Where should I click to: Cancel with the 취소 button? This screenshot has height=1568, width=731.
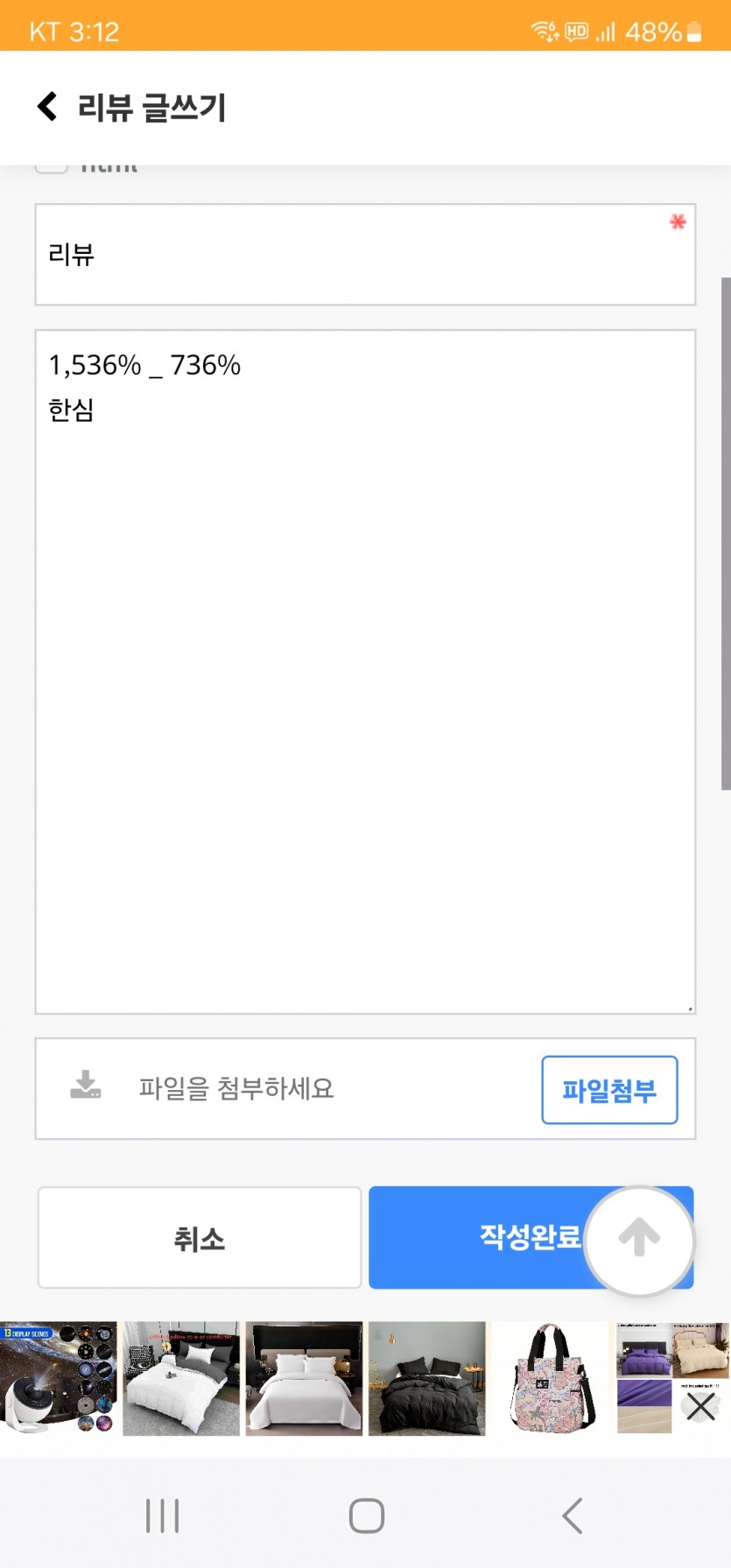tap(200, 1238)
